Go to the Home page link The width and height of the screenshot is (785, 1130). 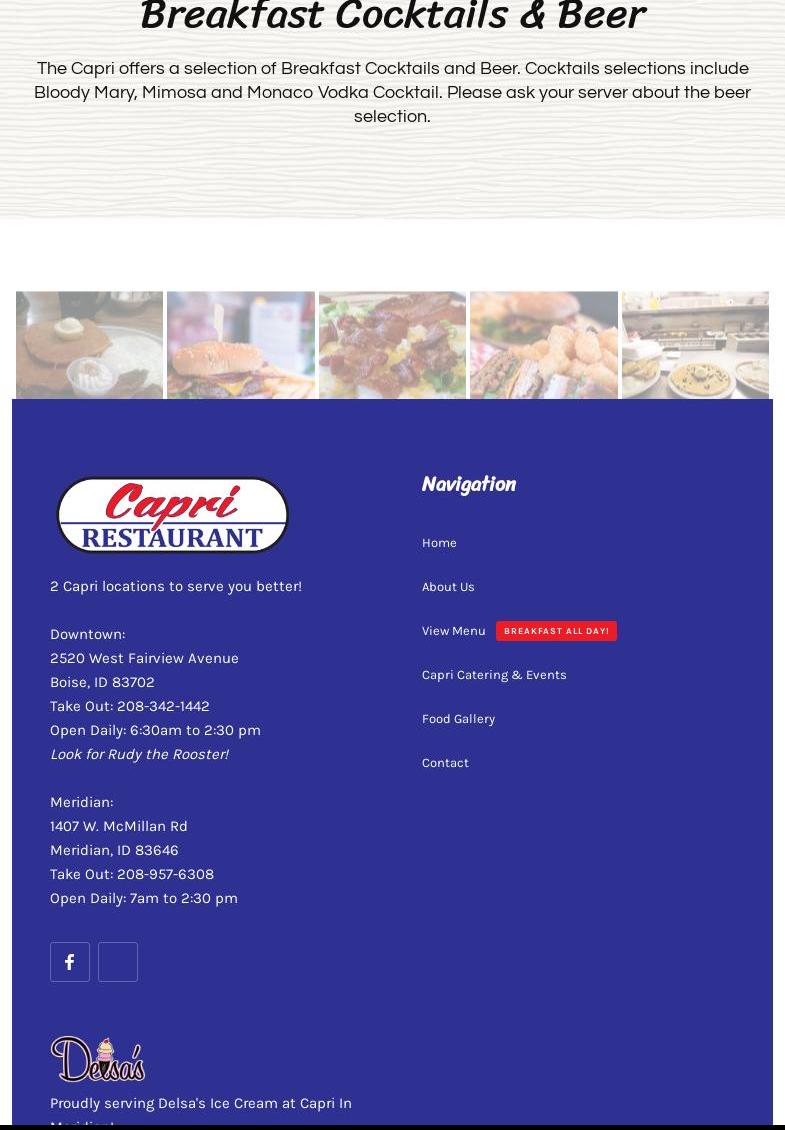pyautogui.click(x=439, y=543)
